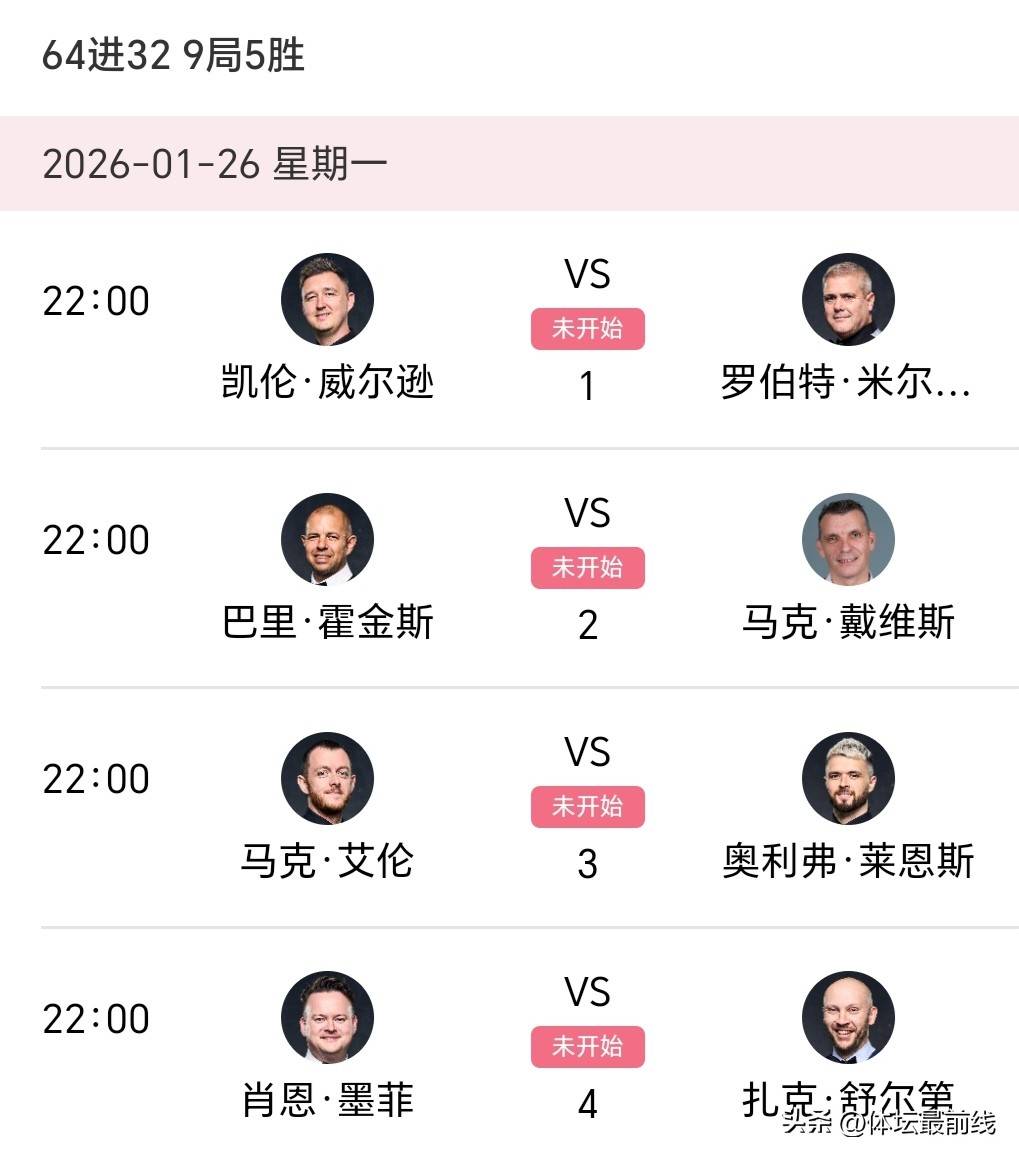Open the 马克·戴维斯 player name link

[x=848, y=620]
